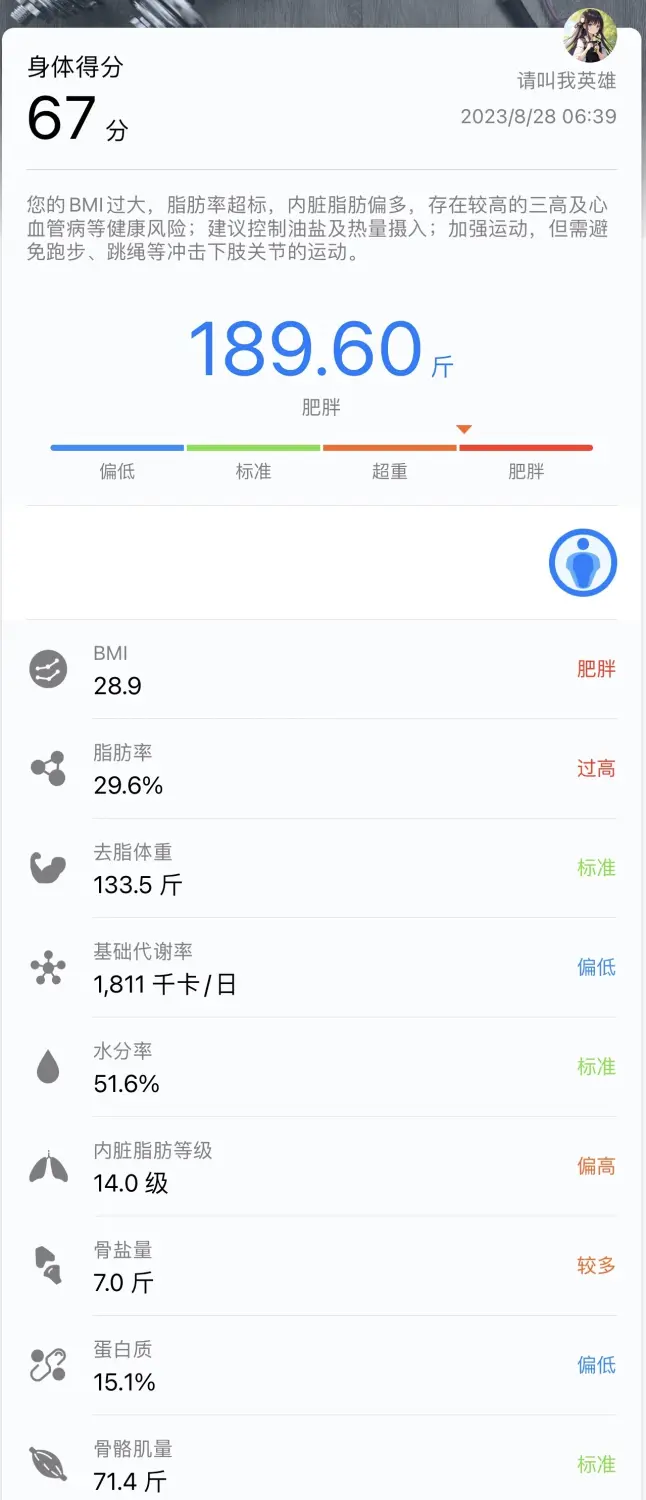The image size is (646, 1500).
Task: Open the BMI 28.9 row
Action: coord(322,670)
